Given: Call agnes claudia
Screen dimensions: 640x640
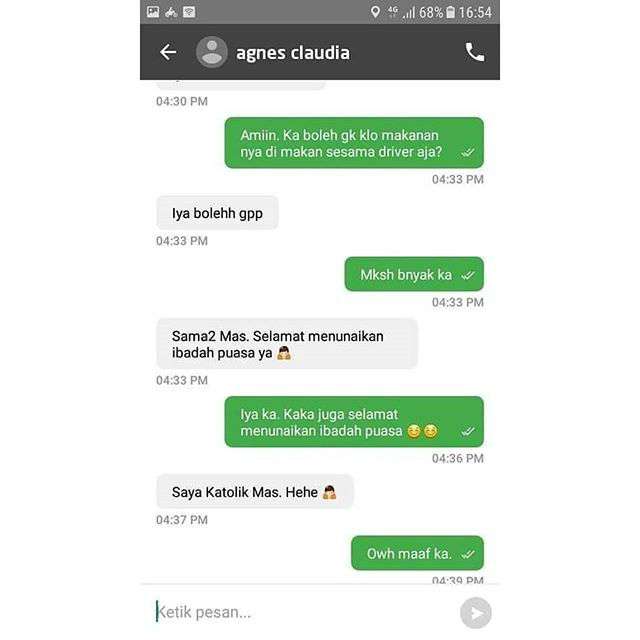Looking at the screenshot, I should pyautogui.click(x=474, y=52).
